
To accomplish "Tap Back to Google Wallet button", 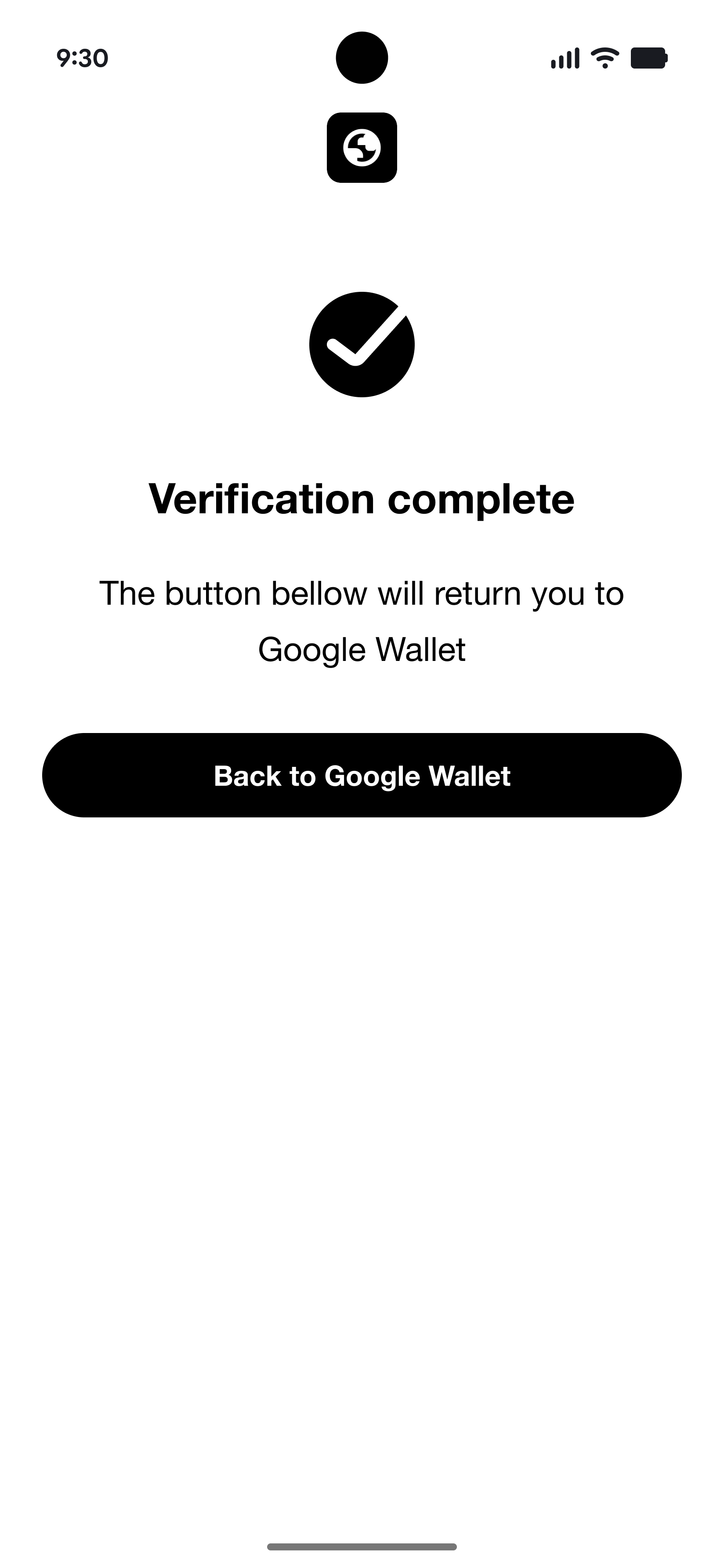I will [x=362, y=775].
